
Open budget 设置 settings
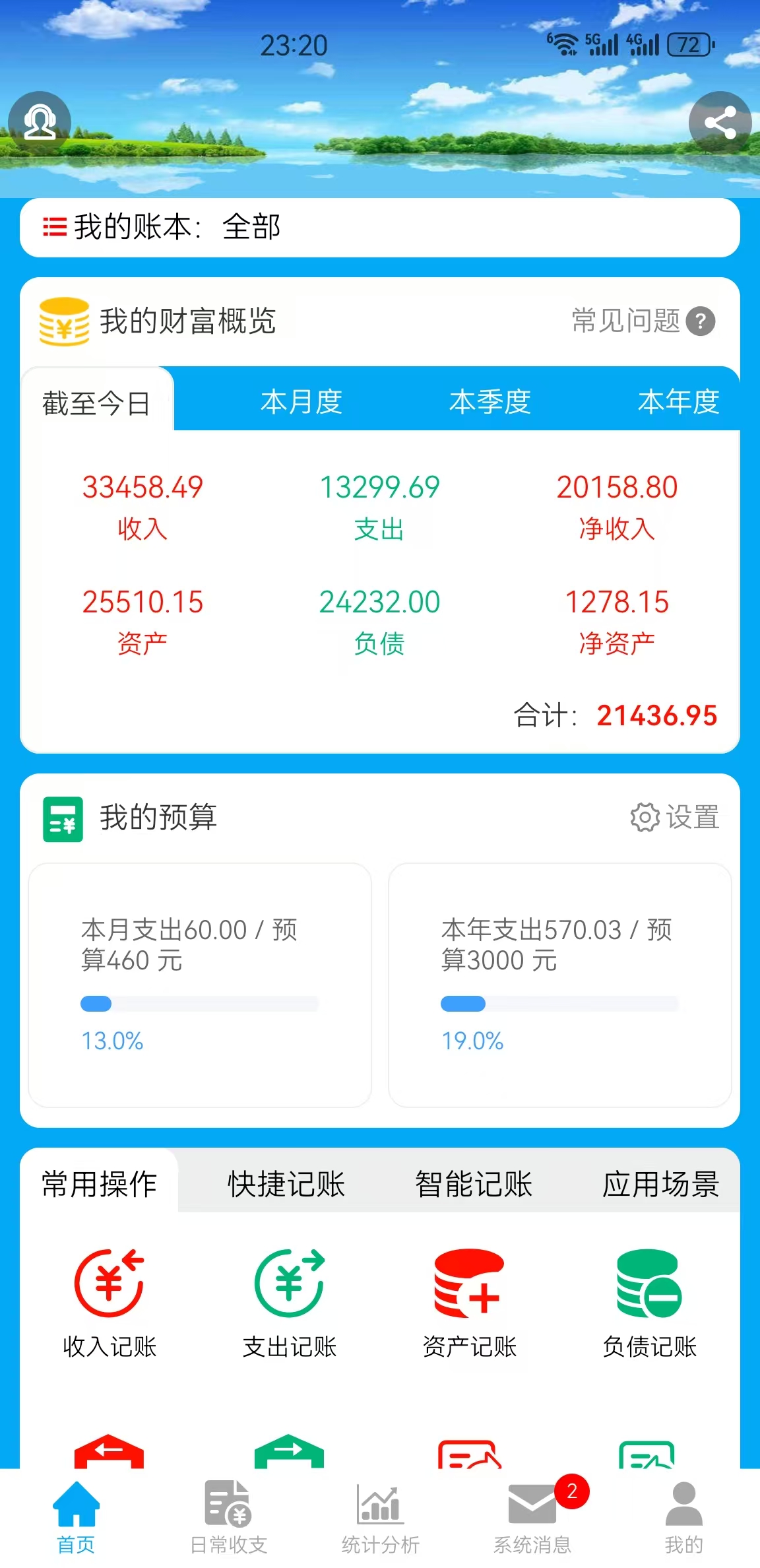pyautogui.click(x=674, y=820)
